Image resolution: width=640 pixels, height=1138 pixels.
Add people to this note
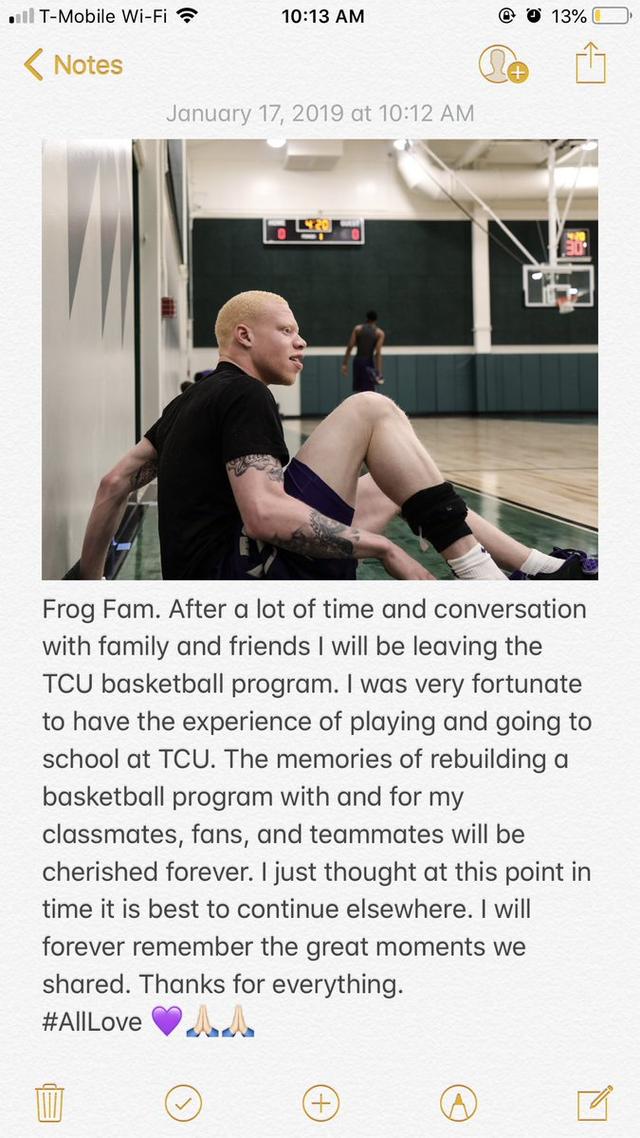[x=502, y=65]
